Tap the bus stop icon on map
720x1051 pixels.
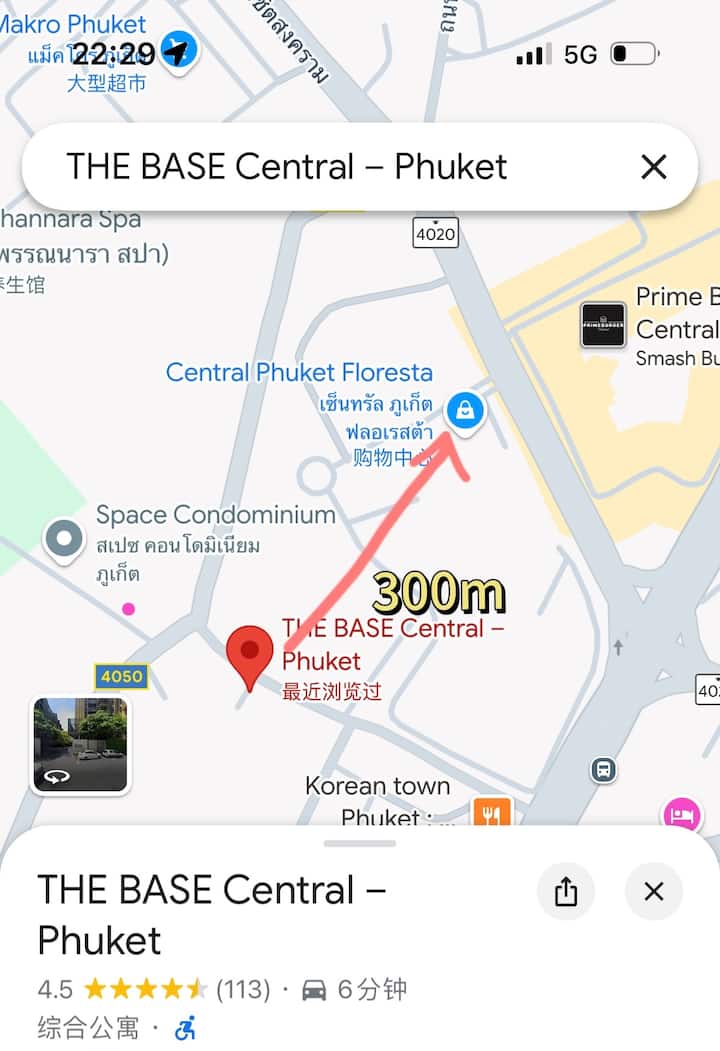(603, 769)
